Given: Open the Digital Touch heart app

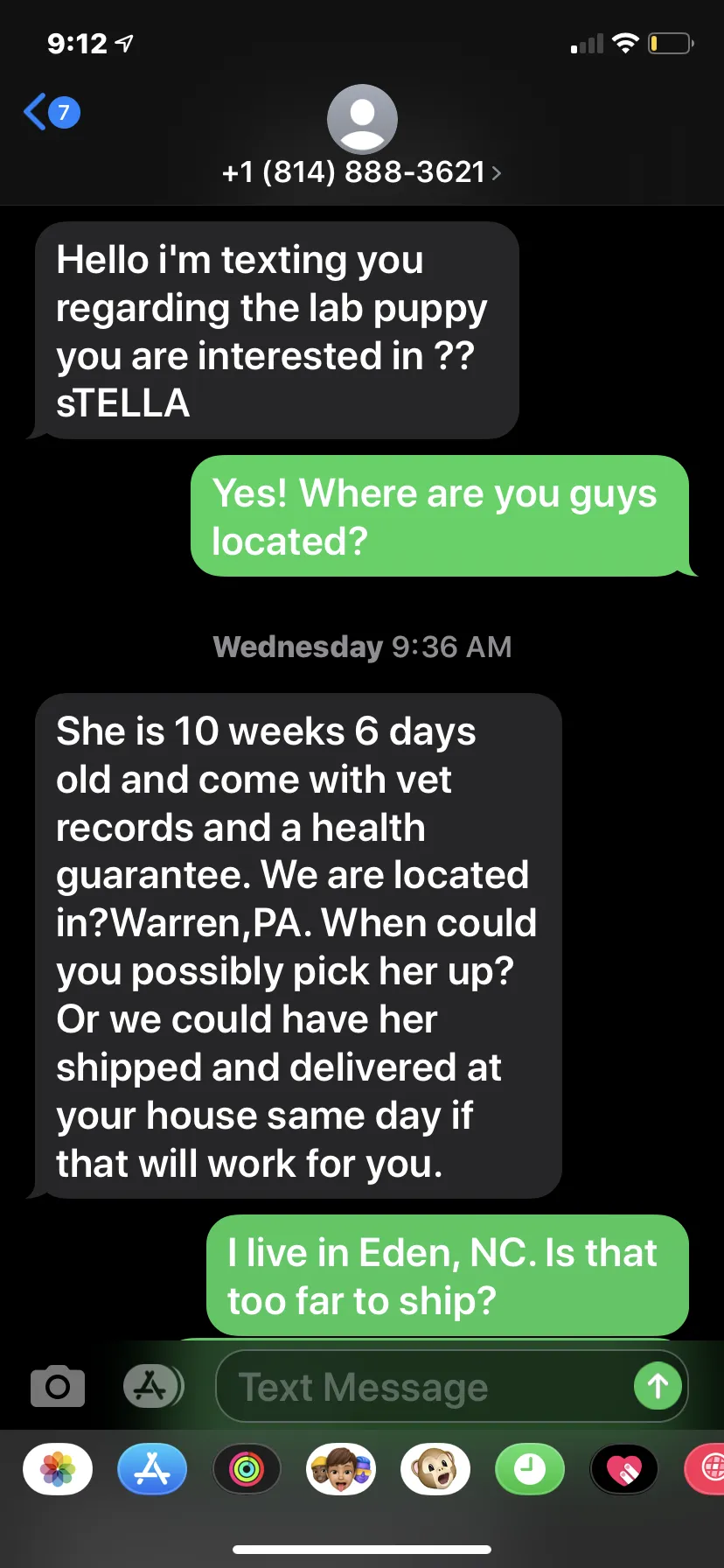Looking at the screenshot, I should 624,1469.
